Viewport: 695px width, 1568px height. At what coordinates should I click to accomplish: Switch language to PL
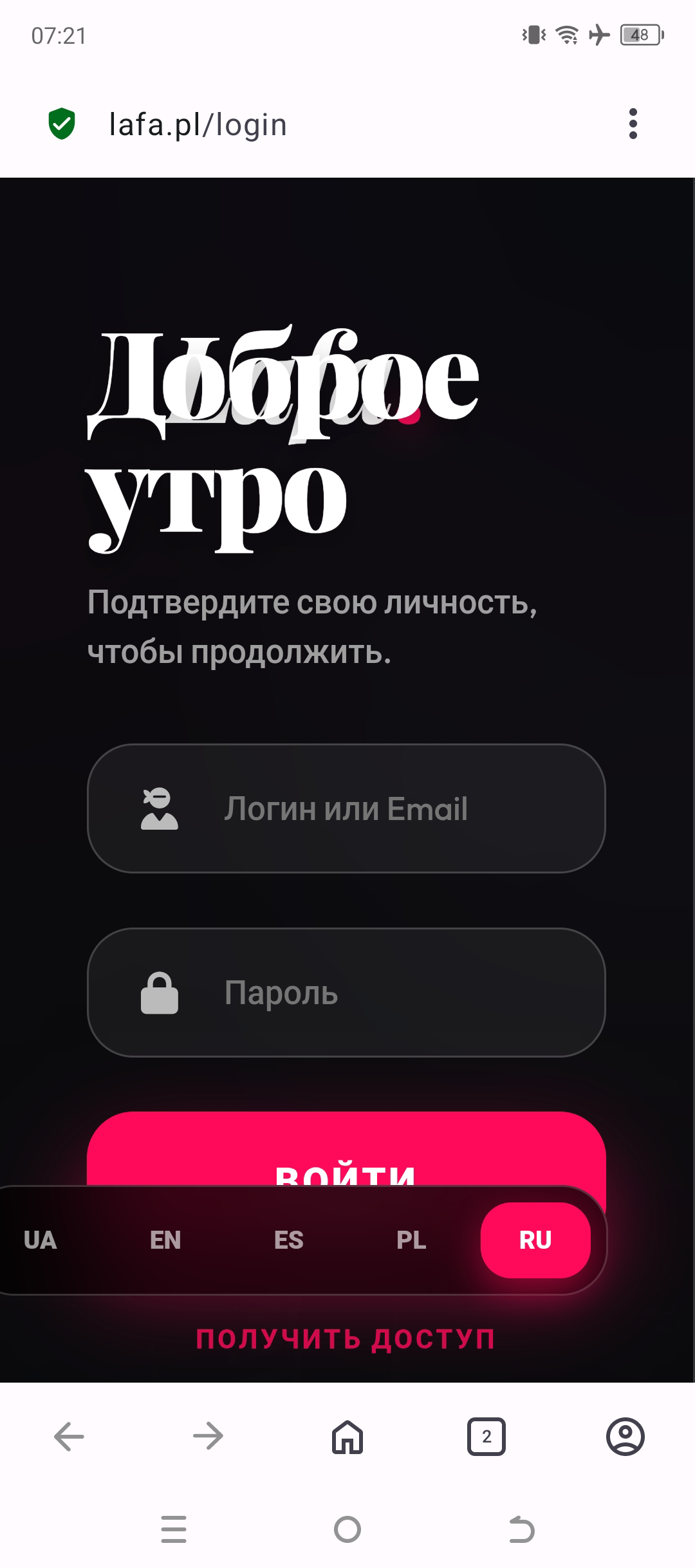click(411, 1240)
